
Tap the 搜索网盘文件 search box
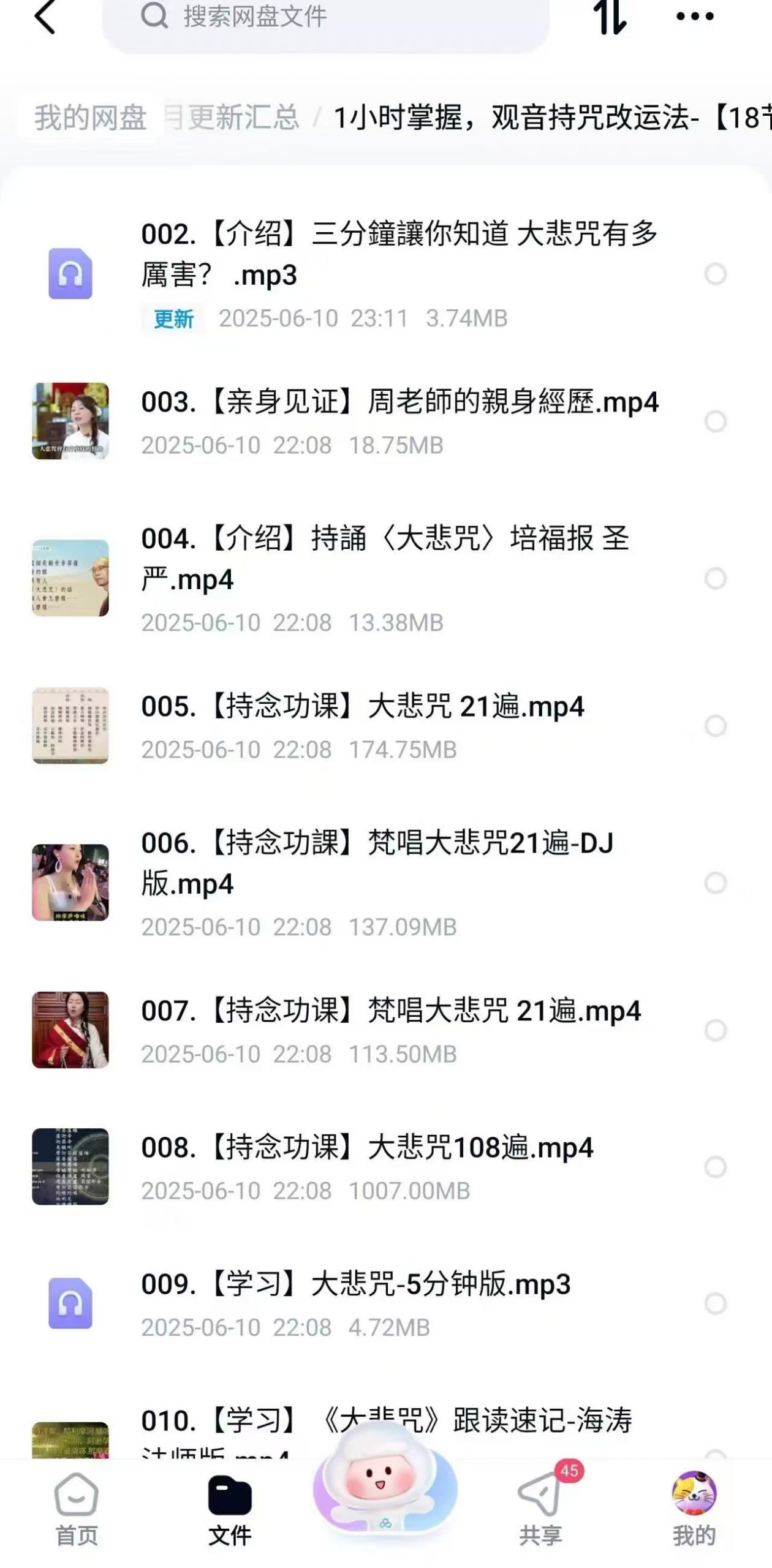(325, 17)
